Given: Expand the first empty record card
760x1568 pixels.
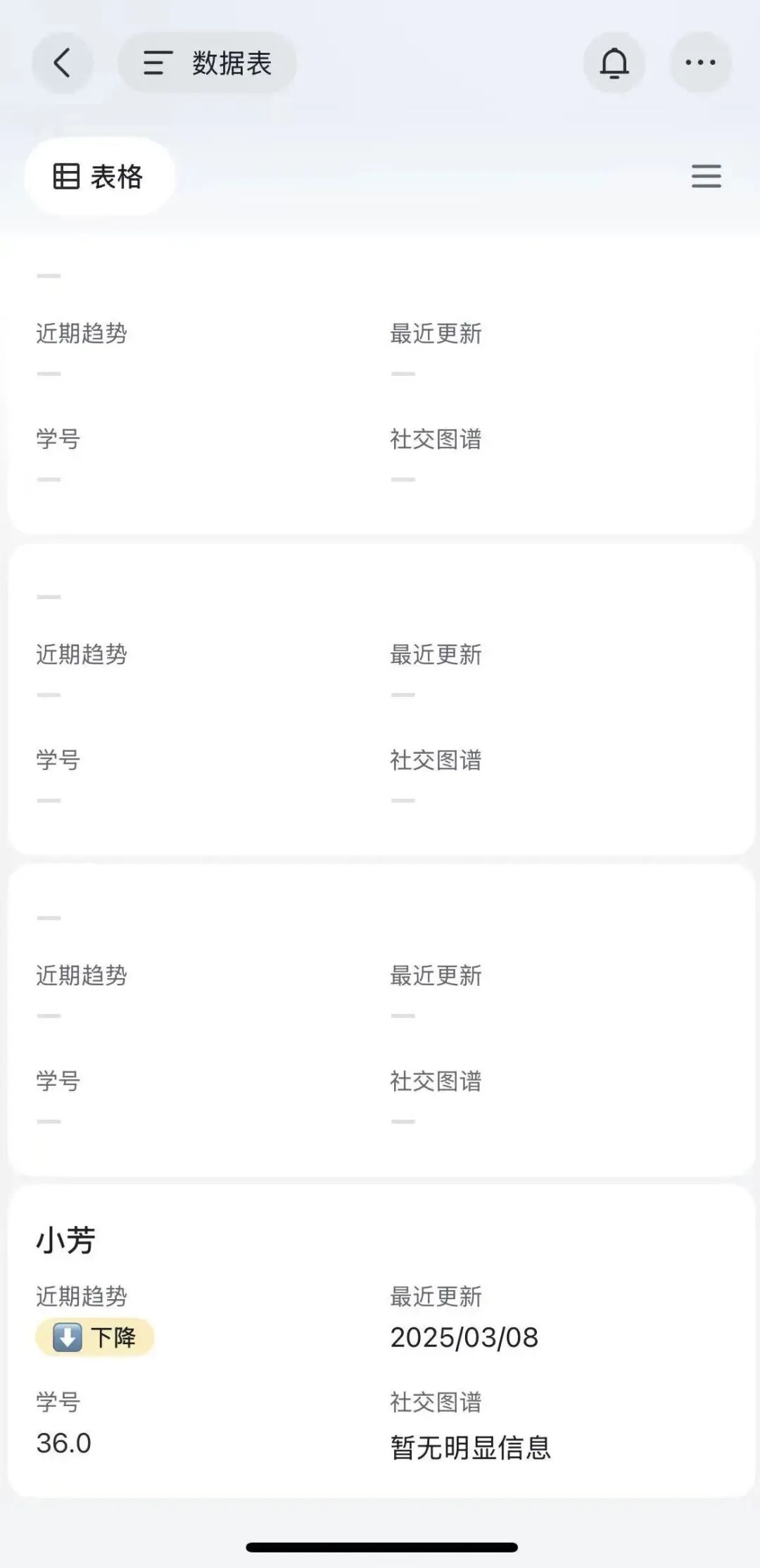Looking at the screenshot, I should pyautogui.click(x=380, y=387).
